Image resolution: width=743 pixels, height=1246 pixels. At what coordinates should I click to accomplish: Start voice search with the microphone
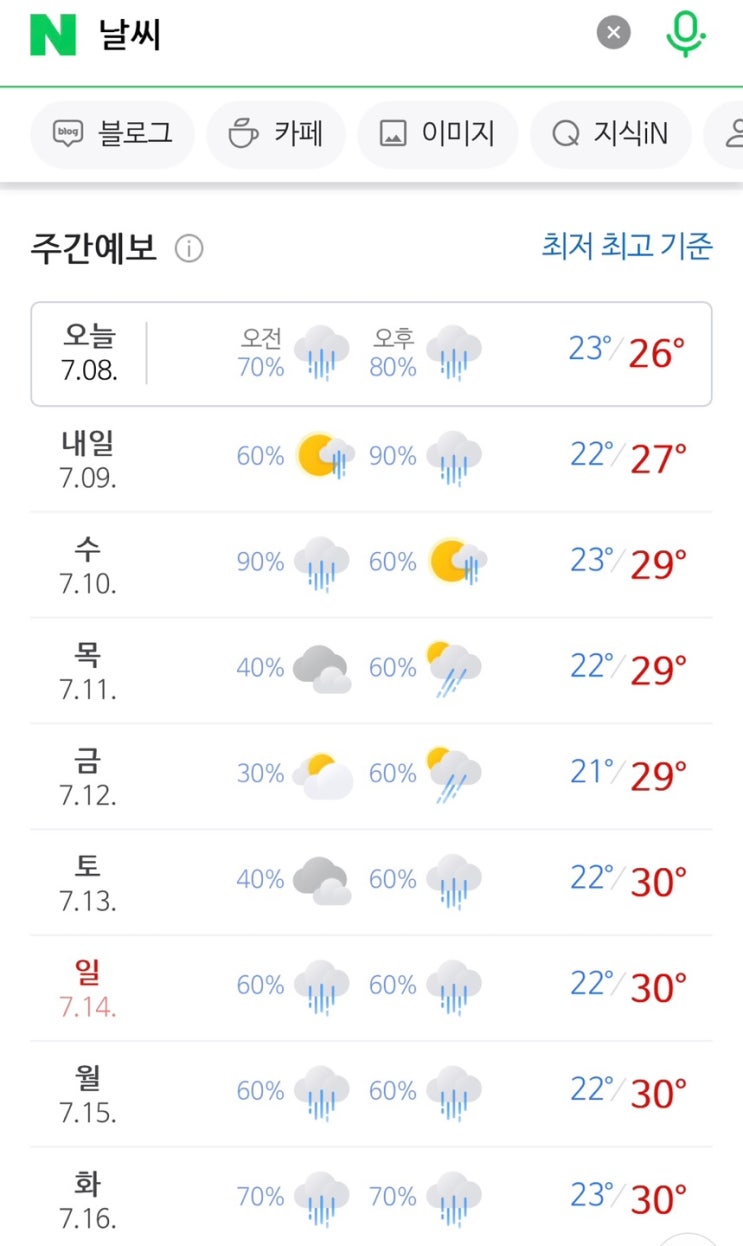pos(685,34)
